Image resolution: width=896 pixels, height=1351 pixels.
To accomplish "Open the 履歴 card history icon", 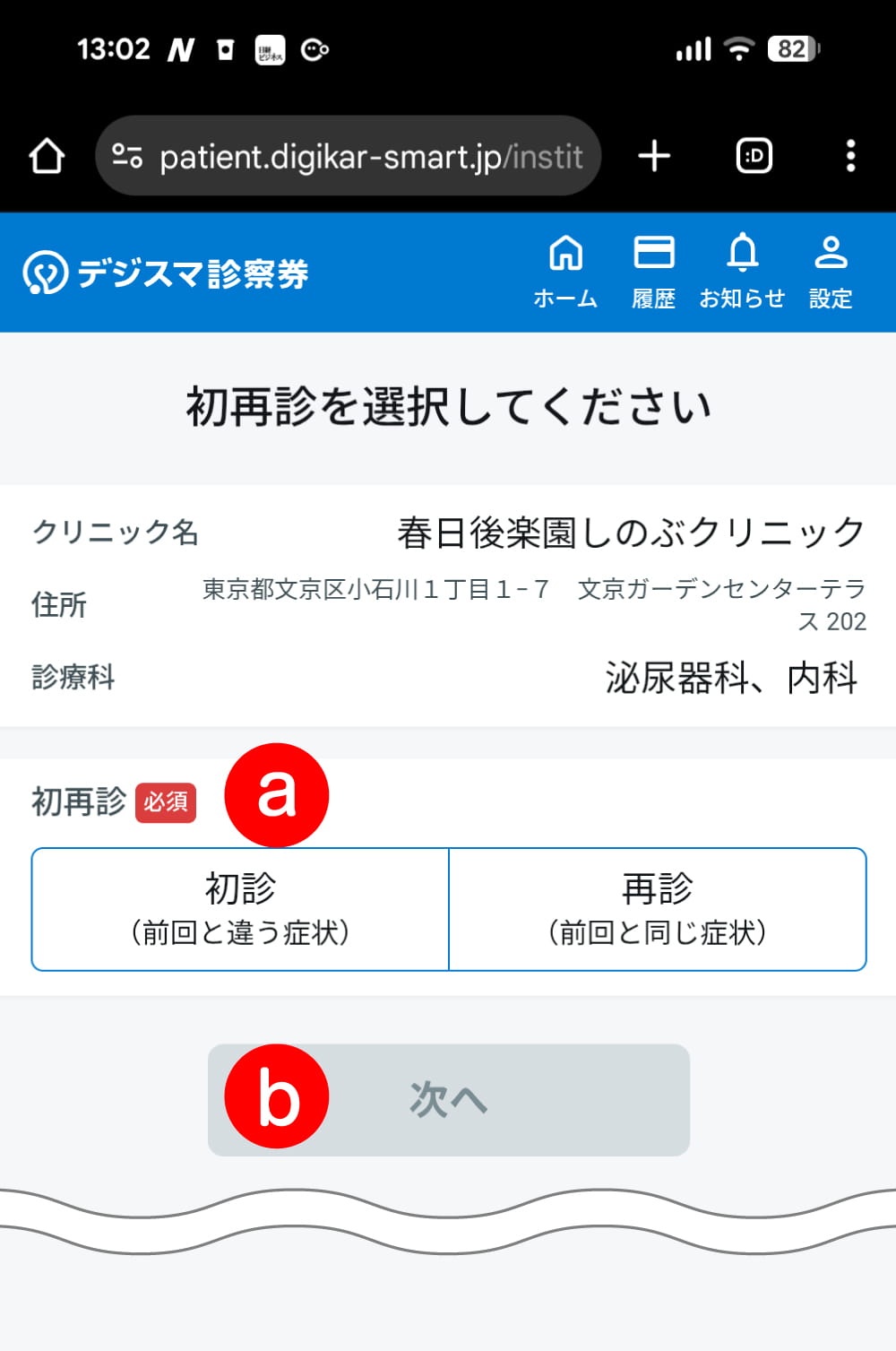I will [654, 252].
